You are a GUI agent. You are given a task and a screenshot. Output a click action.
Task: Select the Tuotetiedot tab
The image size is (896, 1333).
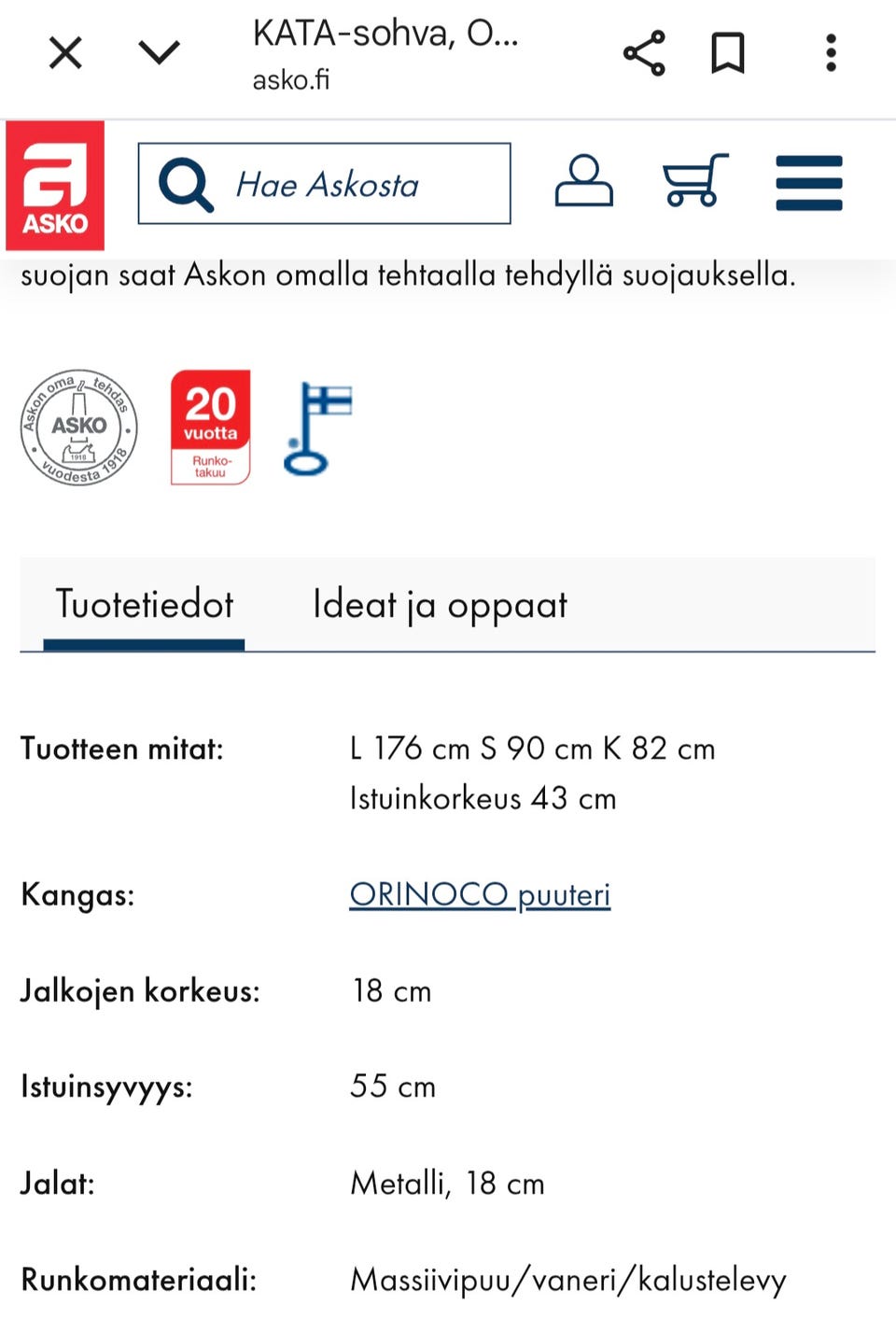tap(145, 605)
